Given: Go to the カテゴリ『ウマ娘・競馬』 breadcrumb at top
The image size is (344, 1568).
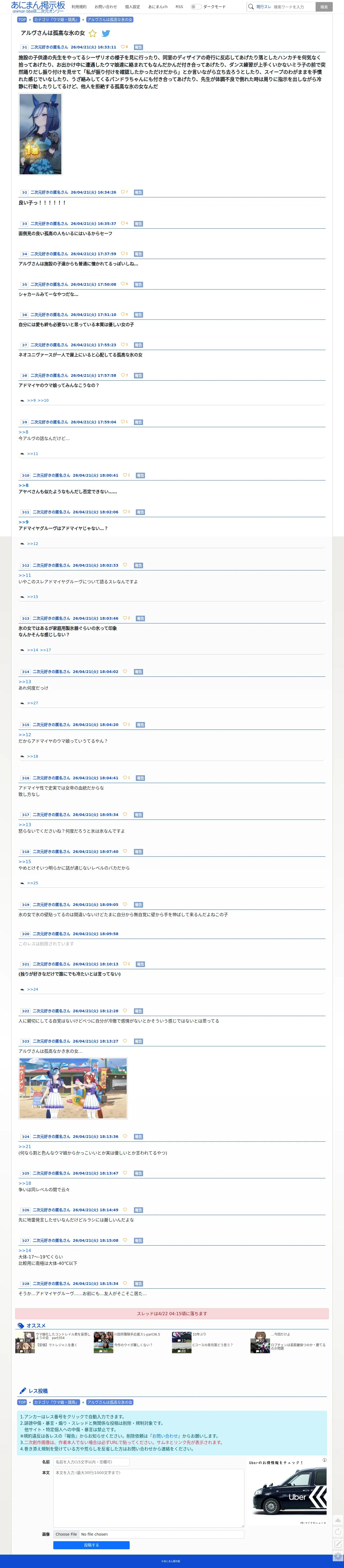Looking at the screenshot, I should point(56,20).
